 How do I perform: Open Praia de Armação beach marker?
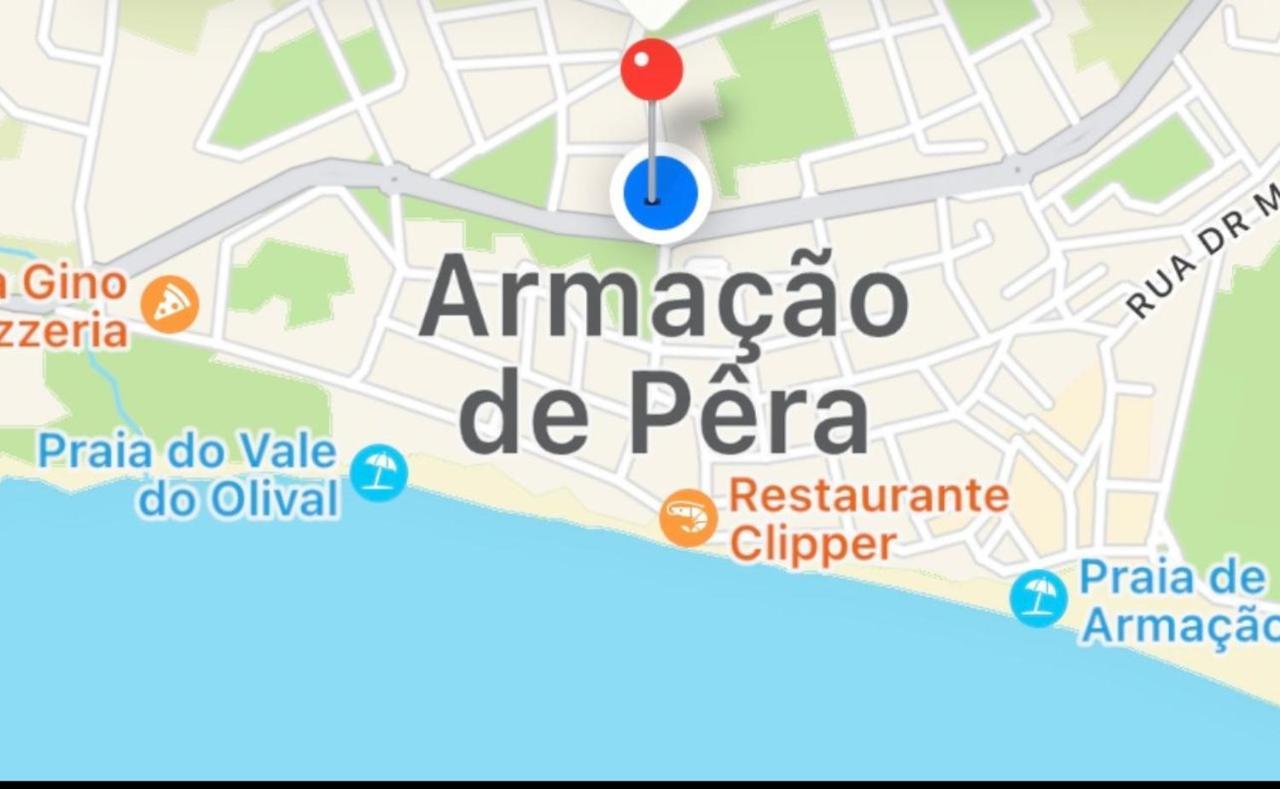1038,598
